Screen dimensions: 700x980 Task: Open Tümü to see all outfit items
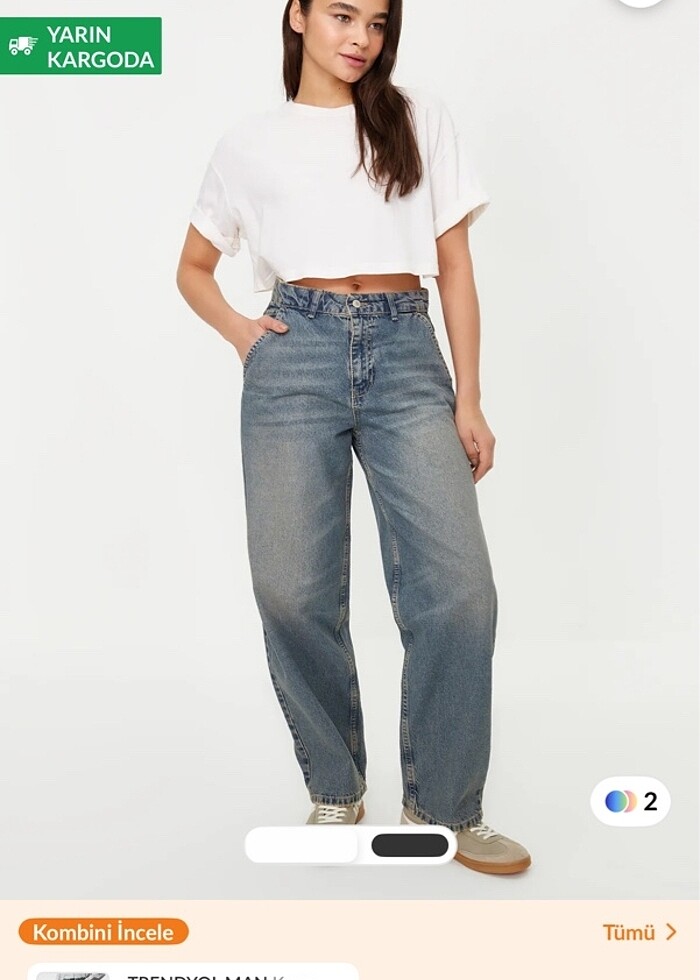pyautogui.click(x=639, y=932)
